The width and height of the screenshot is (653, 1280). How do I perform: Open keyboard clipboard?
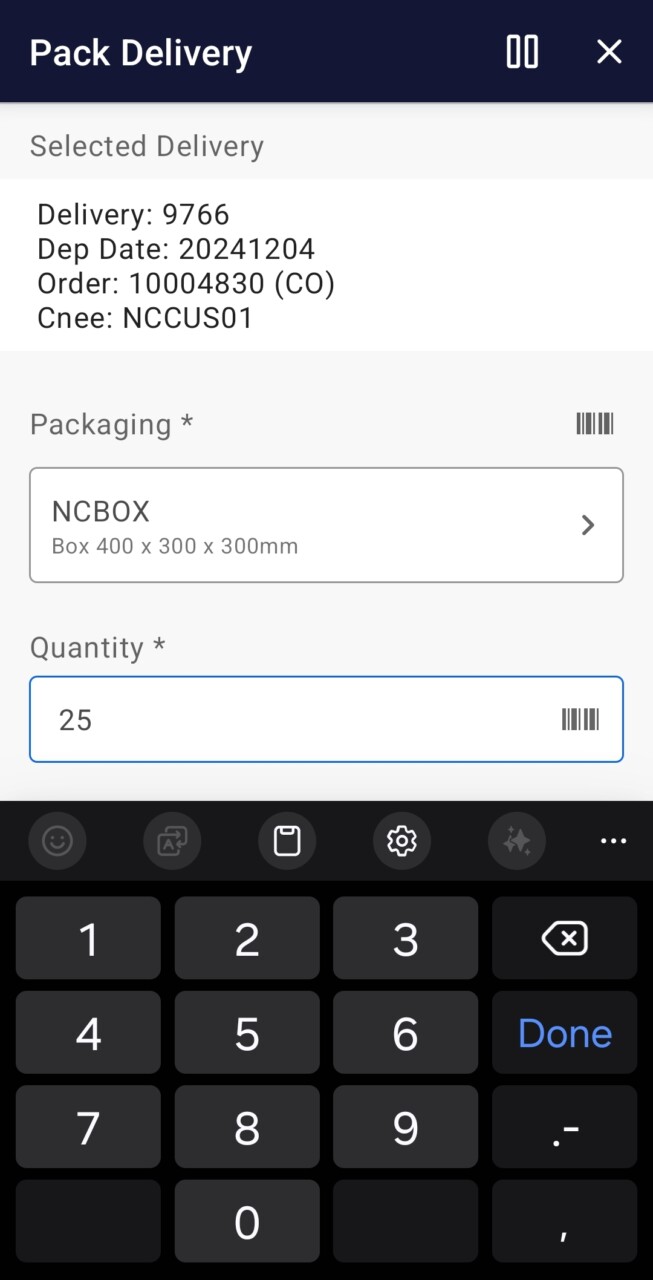click(287, 841)
